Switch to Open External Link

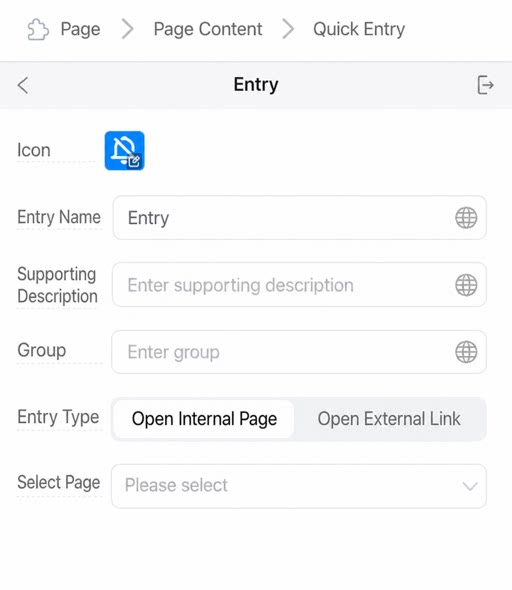pos(389,419)
